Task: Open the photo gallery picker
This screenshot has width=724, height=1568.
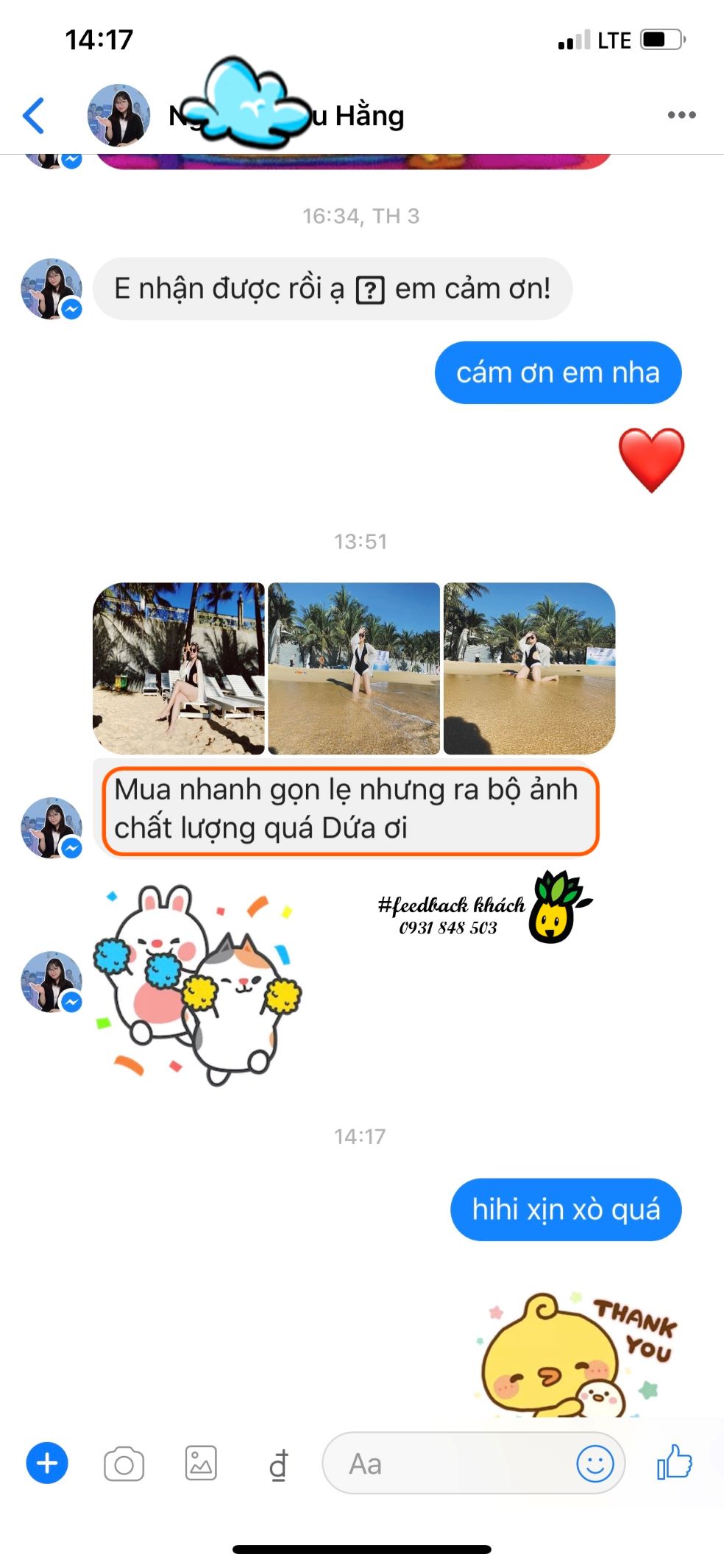Action: [x=201, y=1463]
